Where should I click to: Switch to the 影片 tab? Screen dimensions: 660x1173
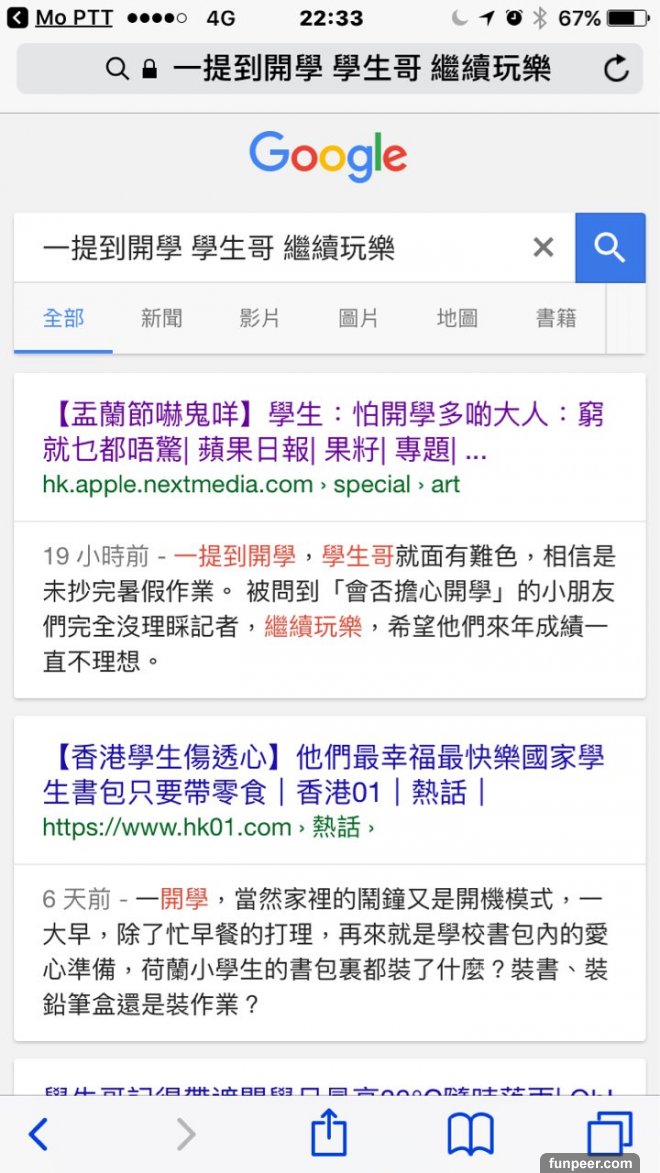tap(260, 319)
